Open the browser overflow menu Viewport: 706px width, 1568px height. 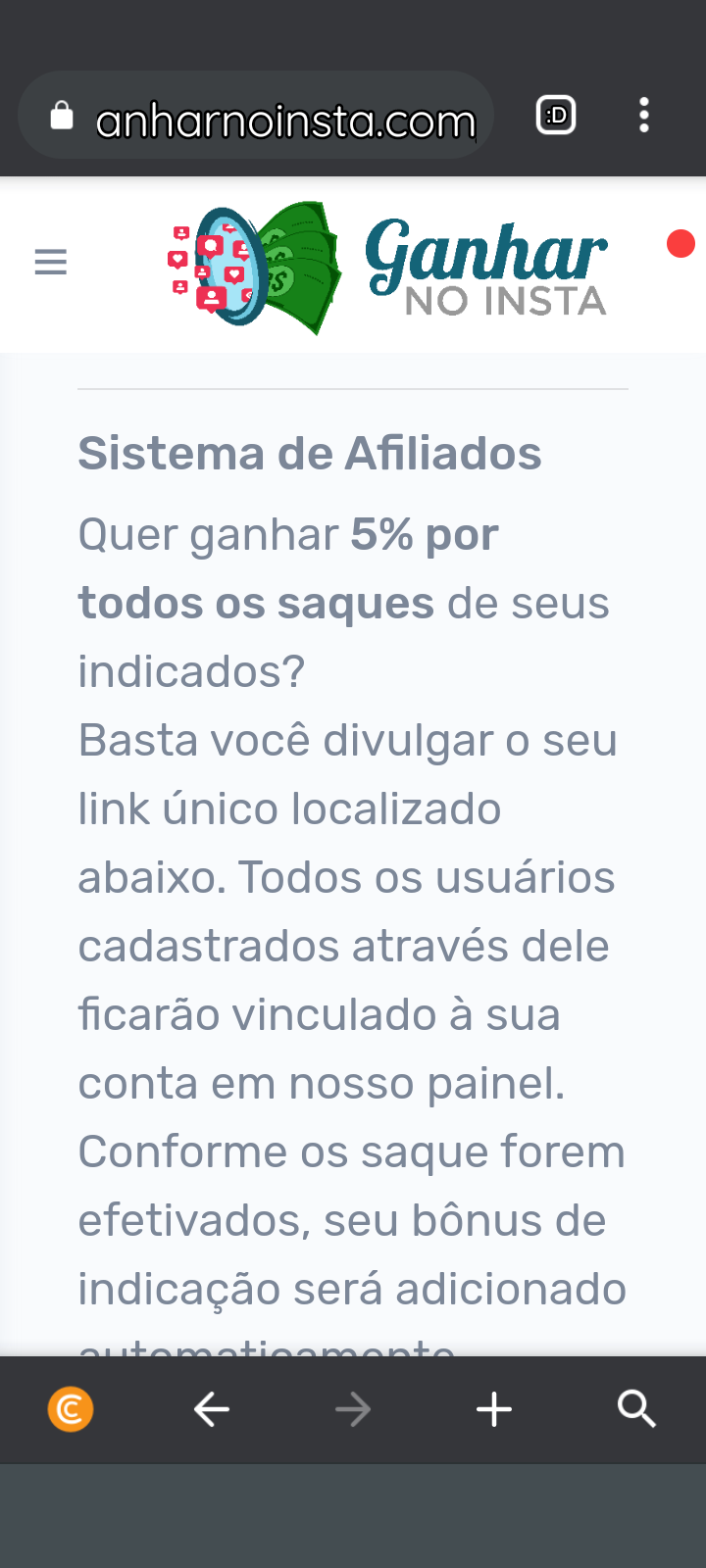tap(643, 116)
